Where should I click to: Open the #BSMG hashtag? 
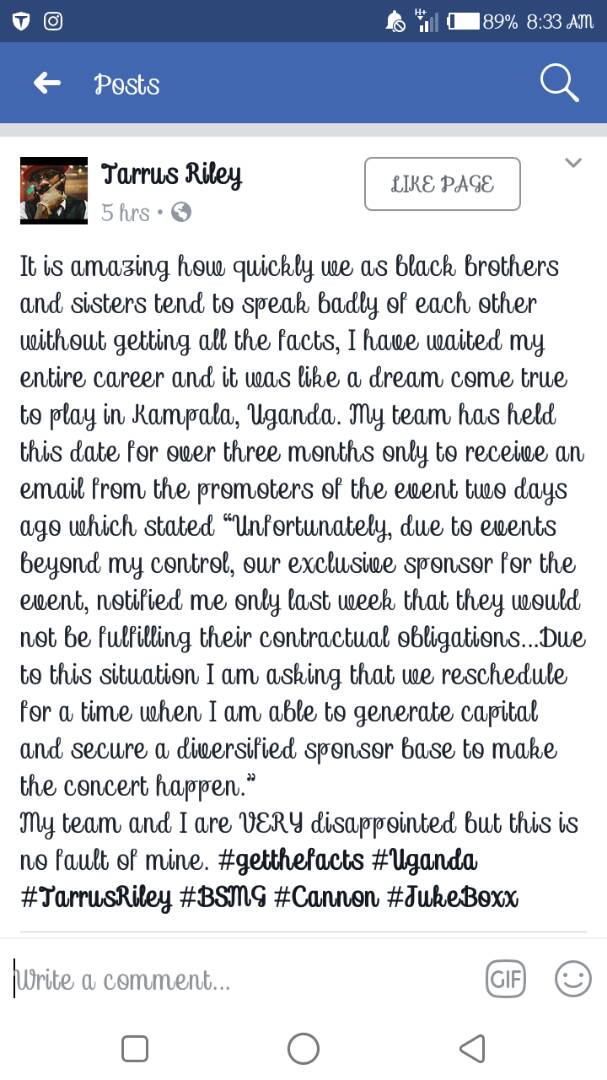click(223, 897)
